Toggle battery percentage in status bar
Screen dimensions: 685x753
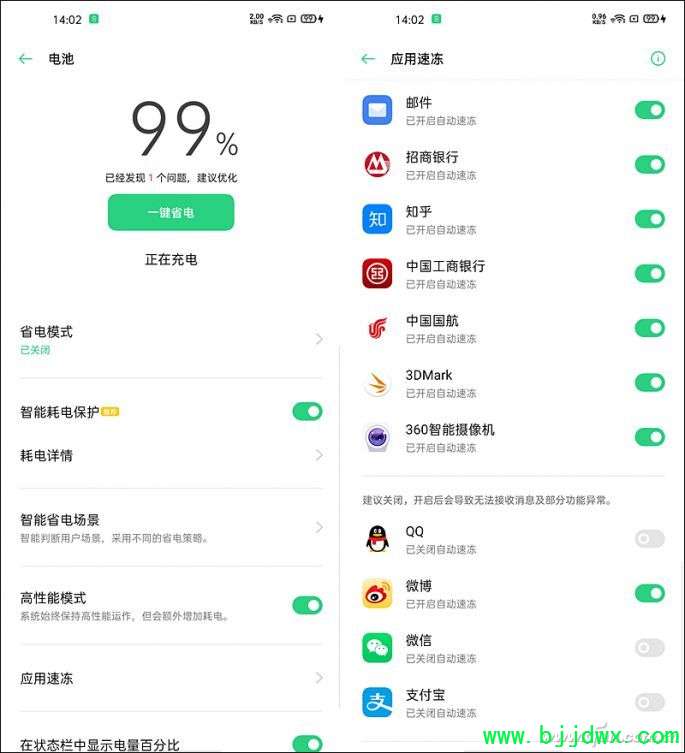tap(307, 743)
